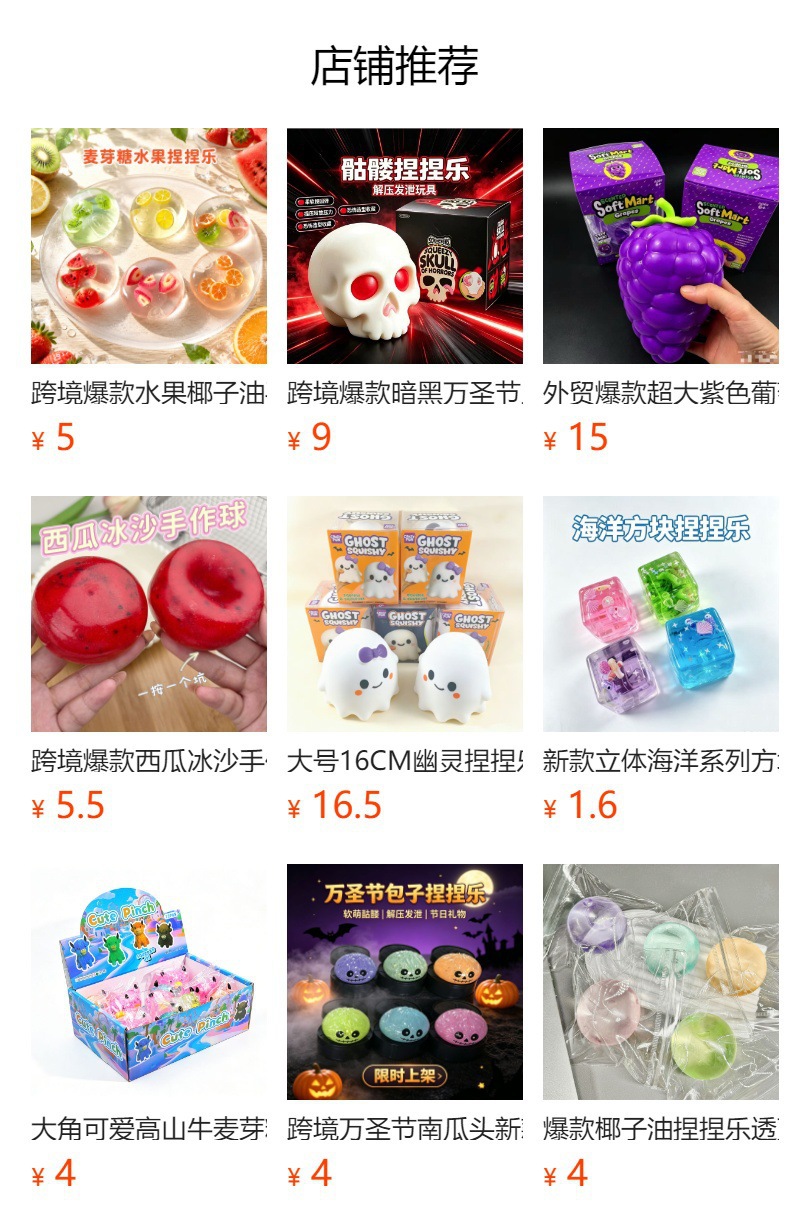View the 大号16CM幽灵捏捏乐 product

click(405, 660)
